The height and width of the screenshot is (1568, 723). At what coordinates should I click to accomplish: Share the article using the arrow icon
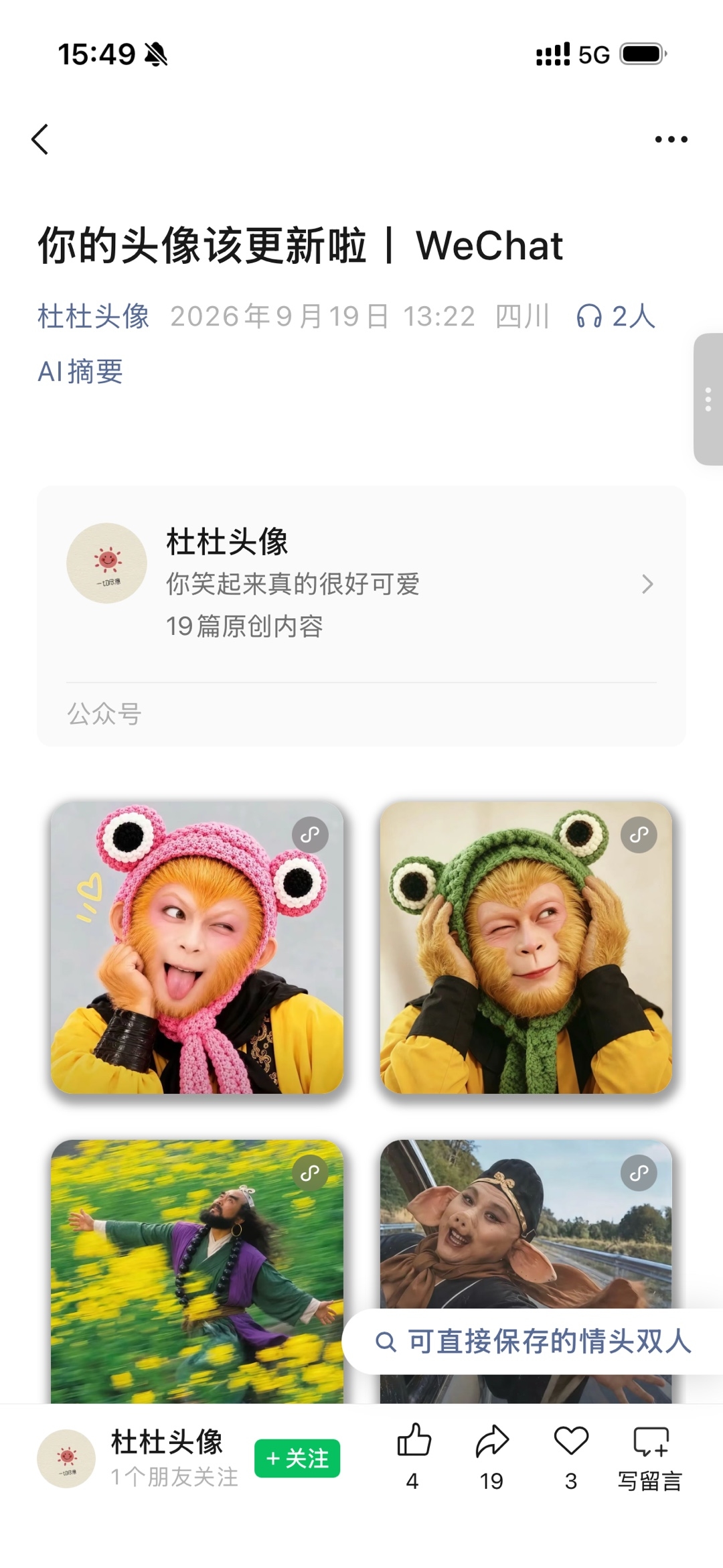(492, 1457)
